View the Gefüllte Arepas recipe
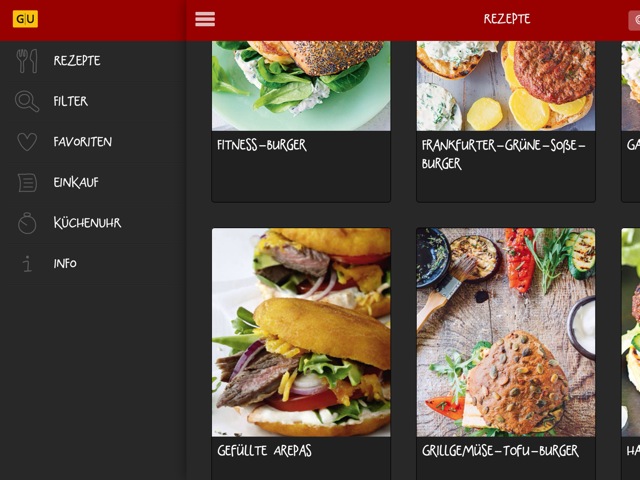 click(x=301, y=340)
